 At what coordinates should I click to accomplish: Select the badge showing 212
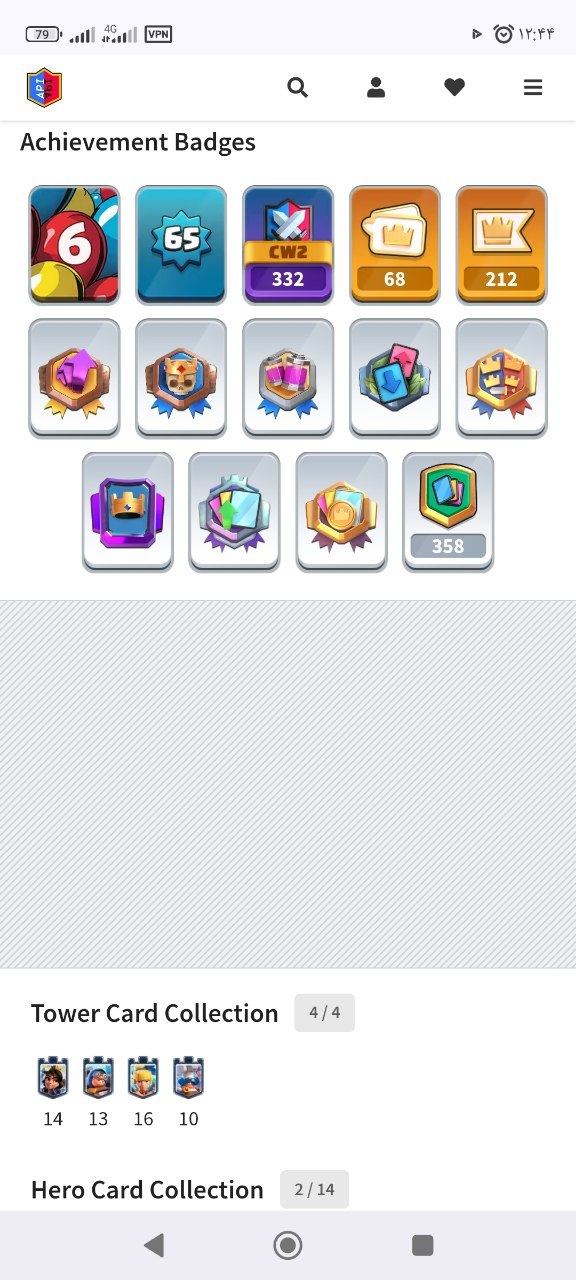pyautogui.click(x=502, y=245)
